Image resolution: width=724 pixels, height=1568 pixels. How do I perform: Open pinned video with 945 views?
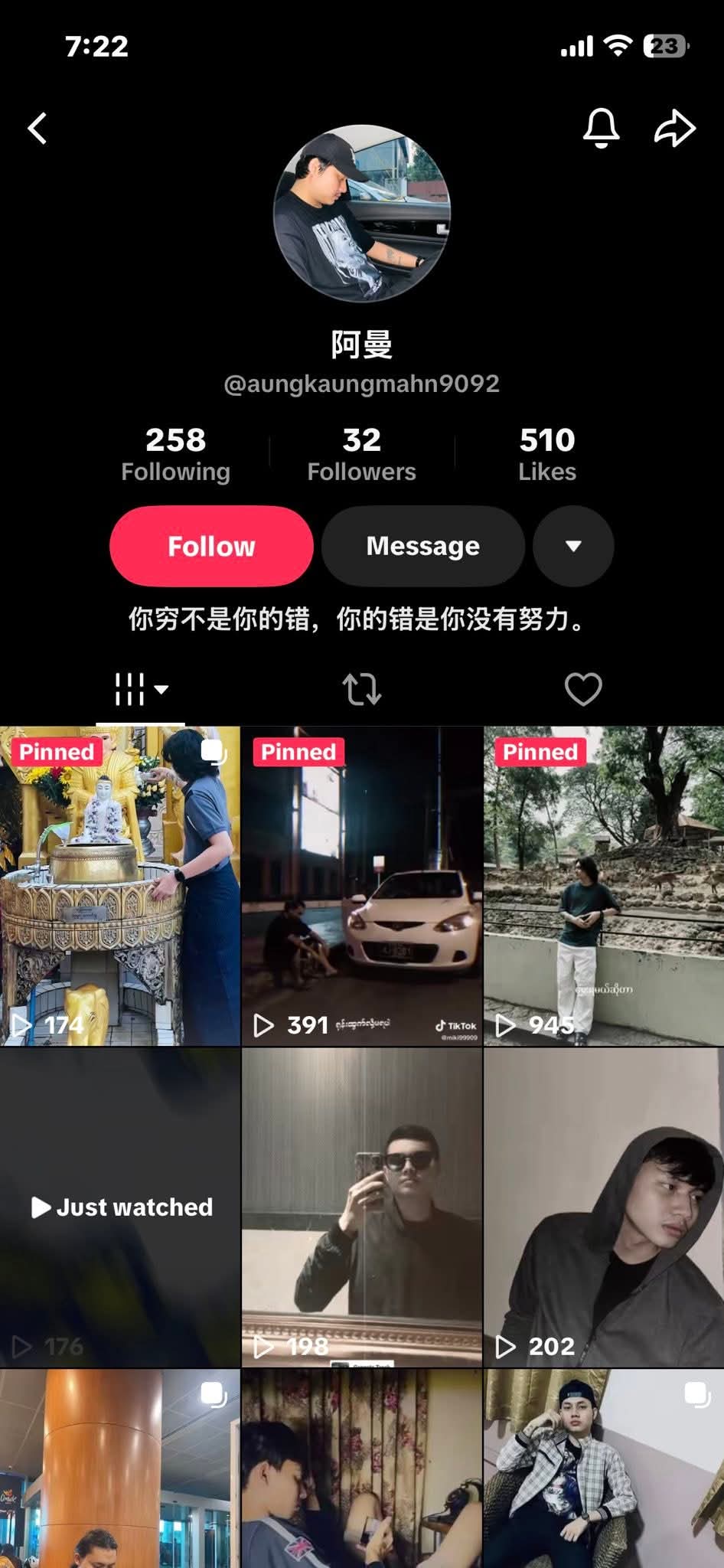click(x=604, y=886)
